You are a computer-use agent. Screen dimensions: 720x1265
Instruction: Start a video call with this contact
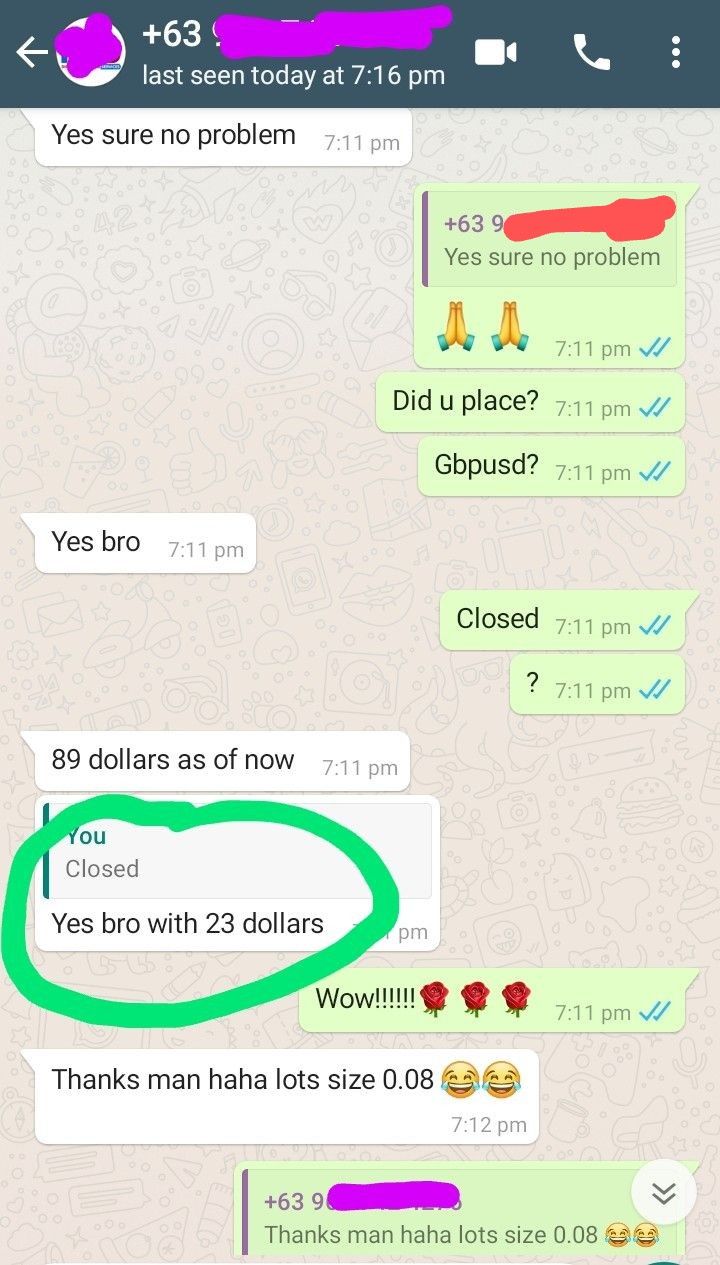pos(496,53)
